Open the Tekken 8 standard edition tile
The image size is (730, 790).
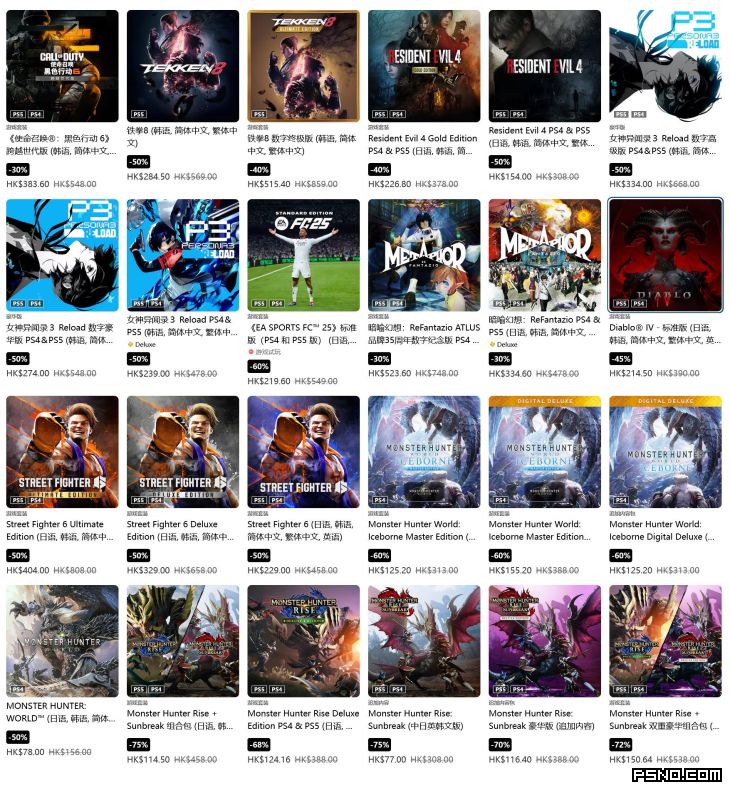click(x=183, y=66)
